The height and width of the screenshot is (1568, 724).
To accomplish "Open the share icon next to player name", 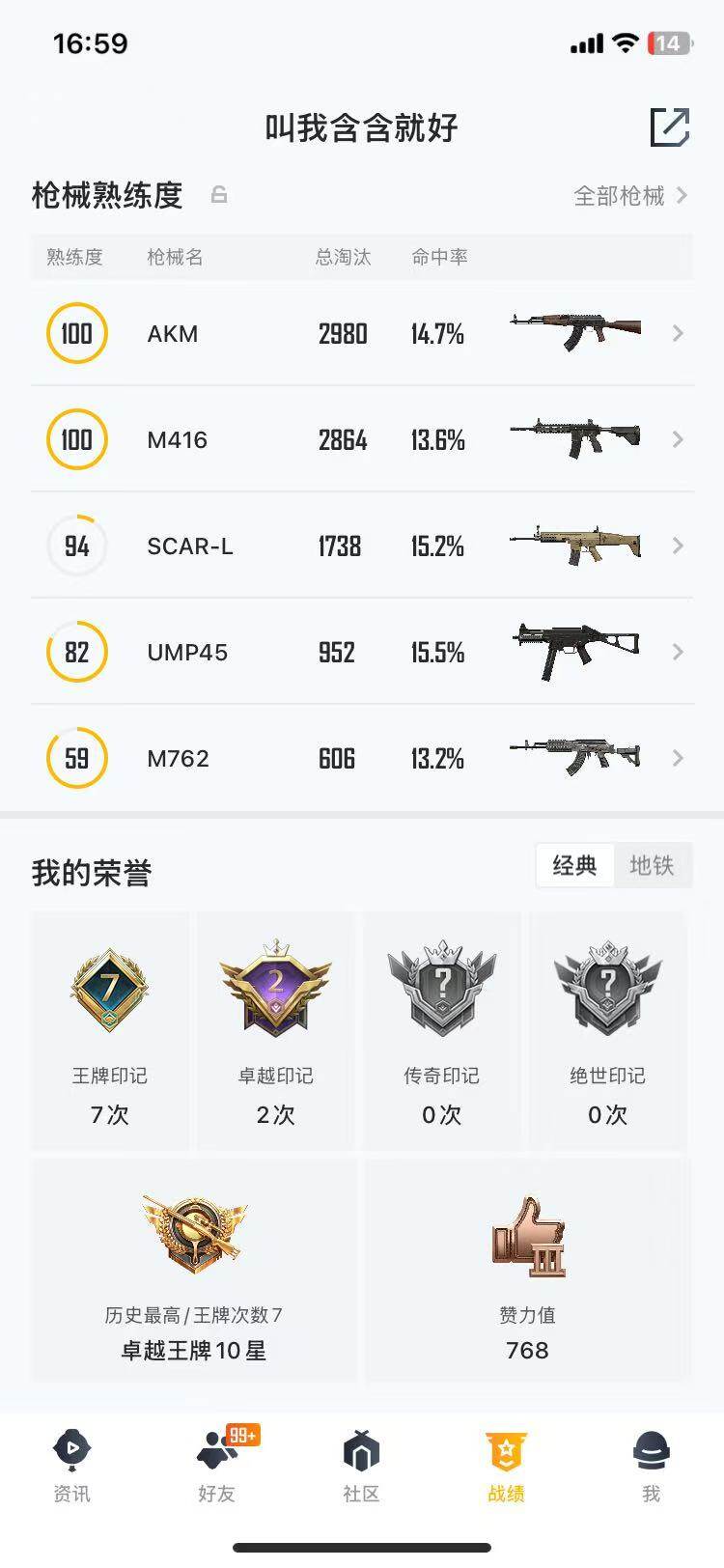I will 673,126.
